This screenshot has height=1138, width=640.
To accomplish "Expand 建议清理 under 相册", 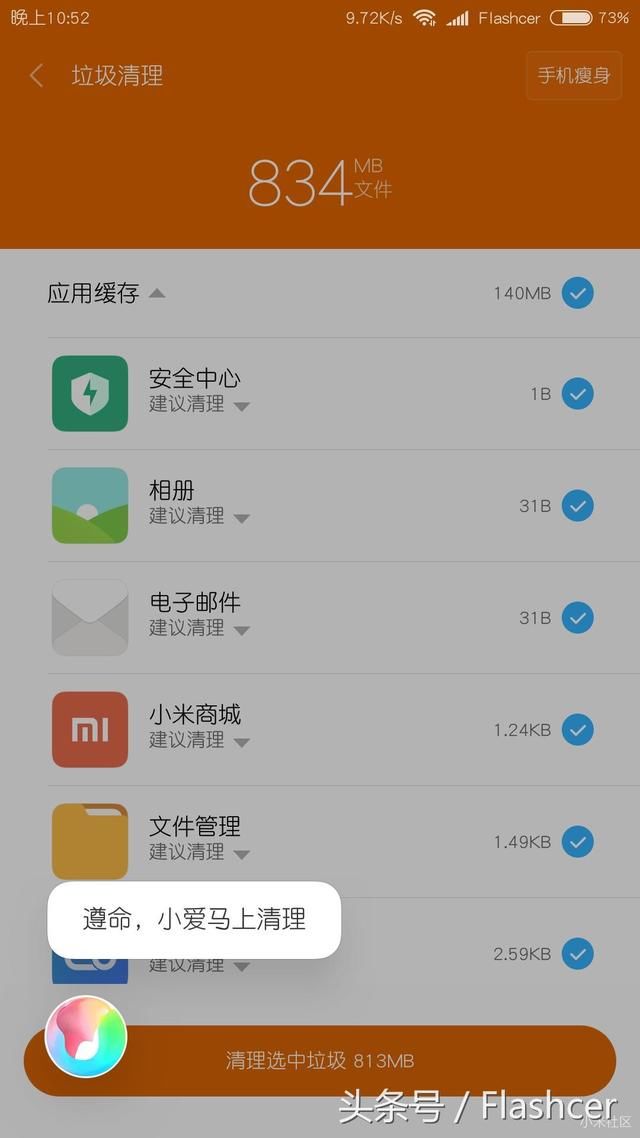I will coord(241,518).
